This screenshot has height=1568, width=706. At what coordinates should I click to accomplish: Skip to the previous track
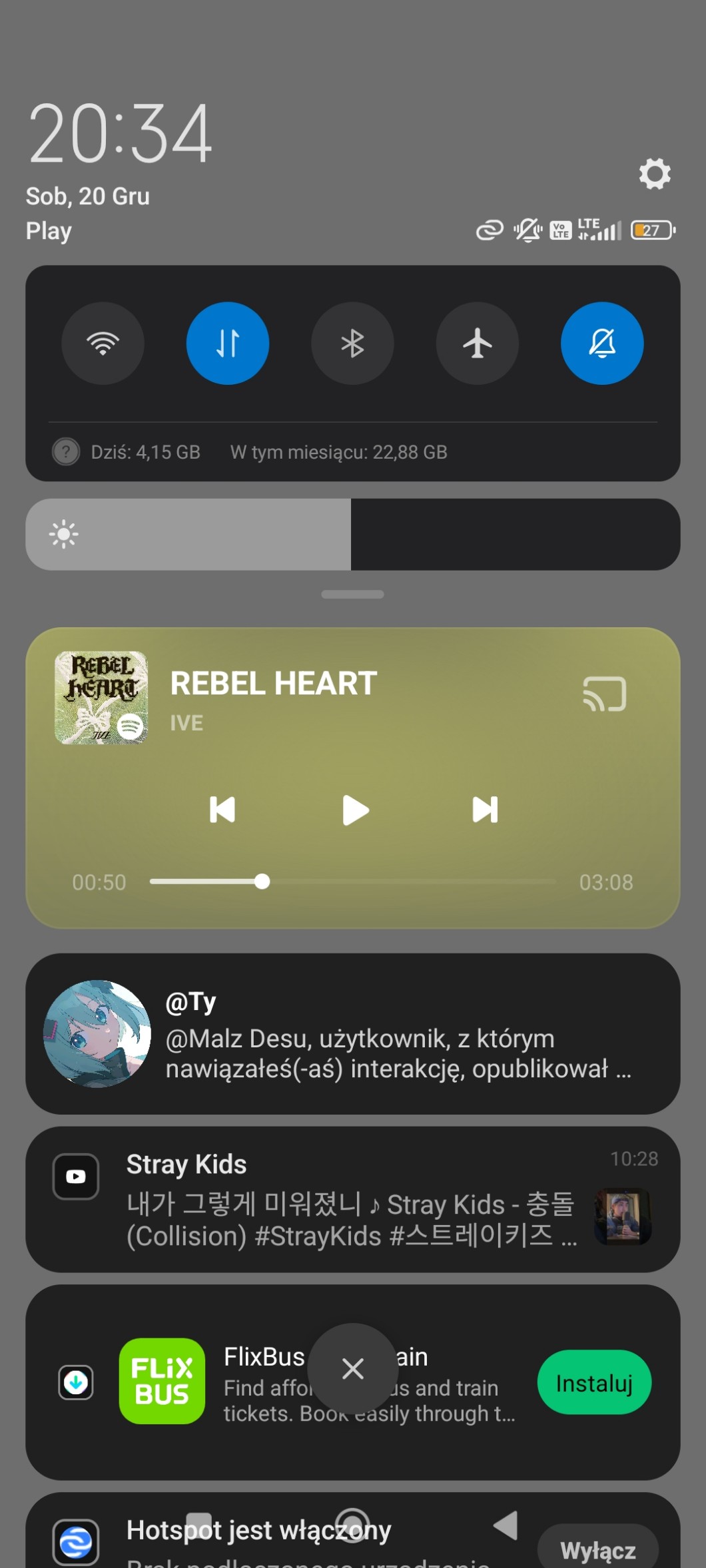pos(222,810)
